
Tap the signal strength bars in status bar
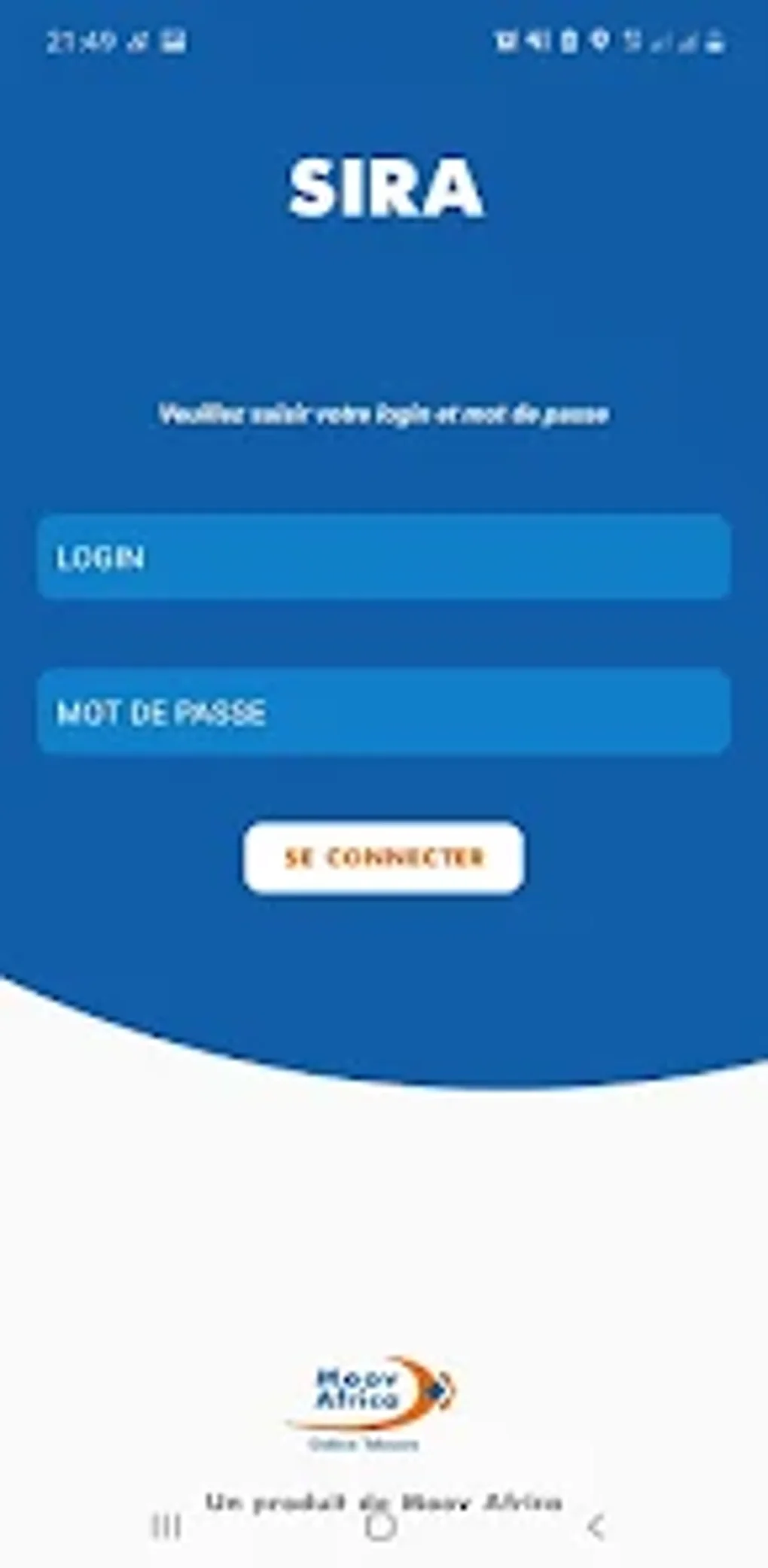[687, 43]
